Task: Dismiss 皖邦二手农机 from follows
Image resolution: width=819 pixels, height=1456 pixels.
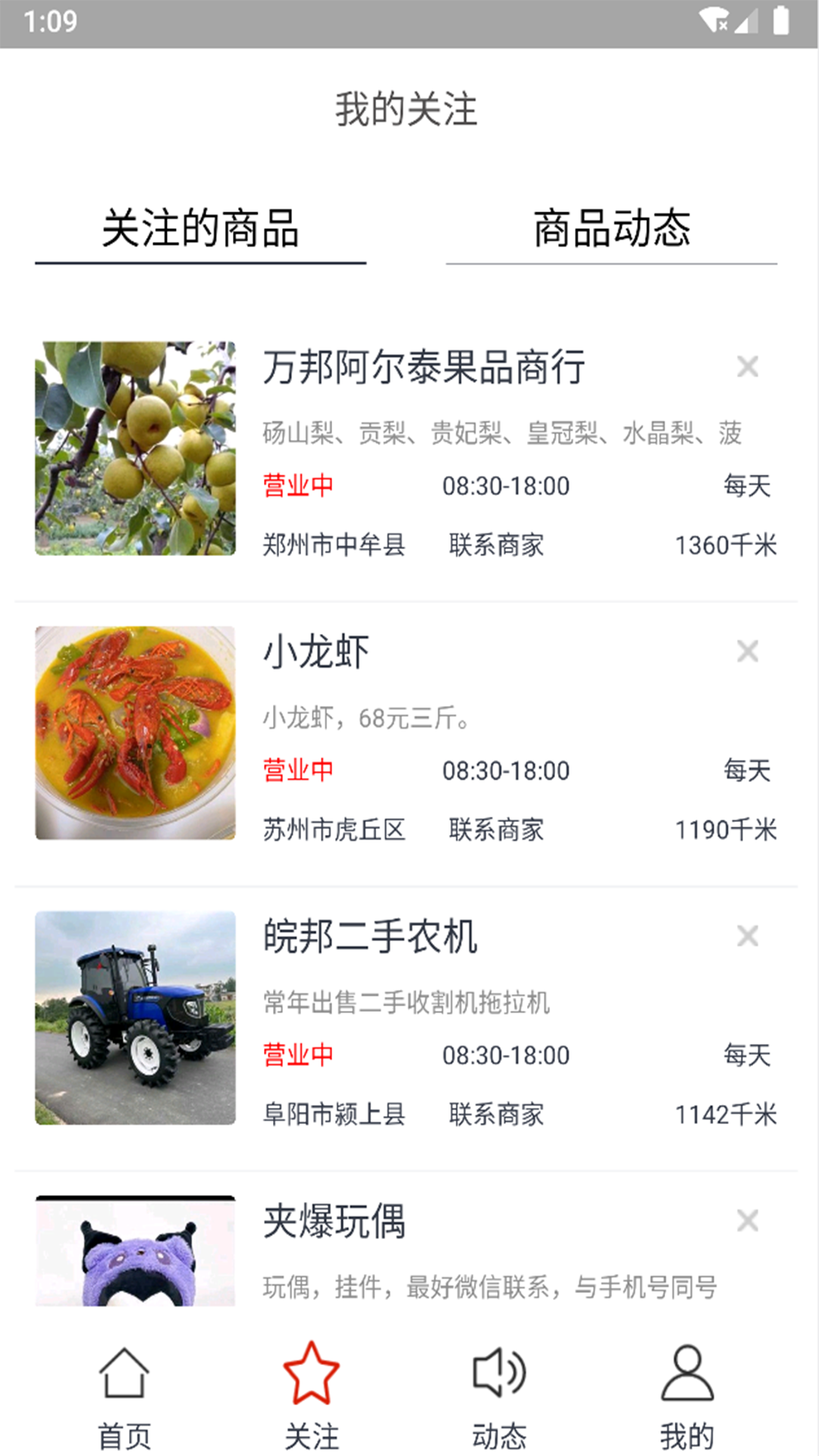Action: 748,936
